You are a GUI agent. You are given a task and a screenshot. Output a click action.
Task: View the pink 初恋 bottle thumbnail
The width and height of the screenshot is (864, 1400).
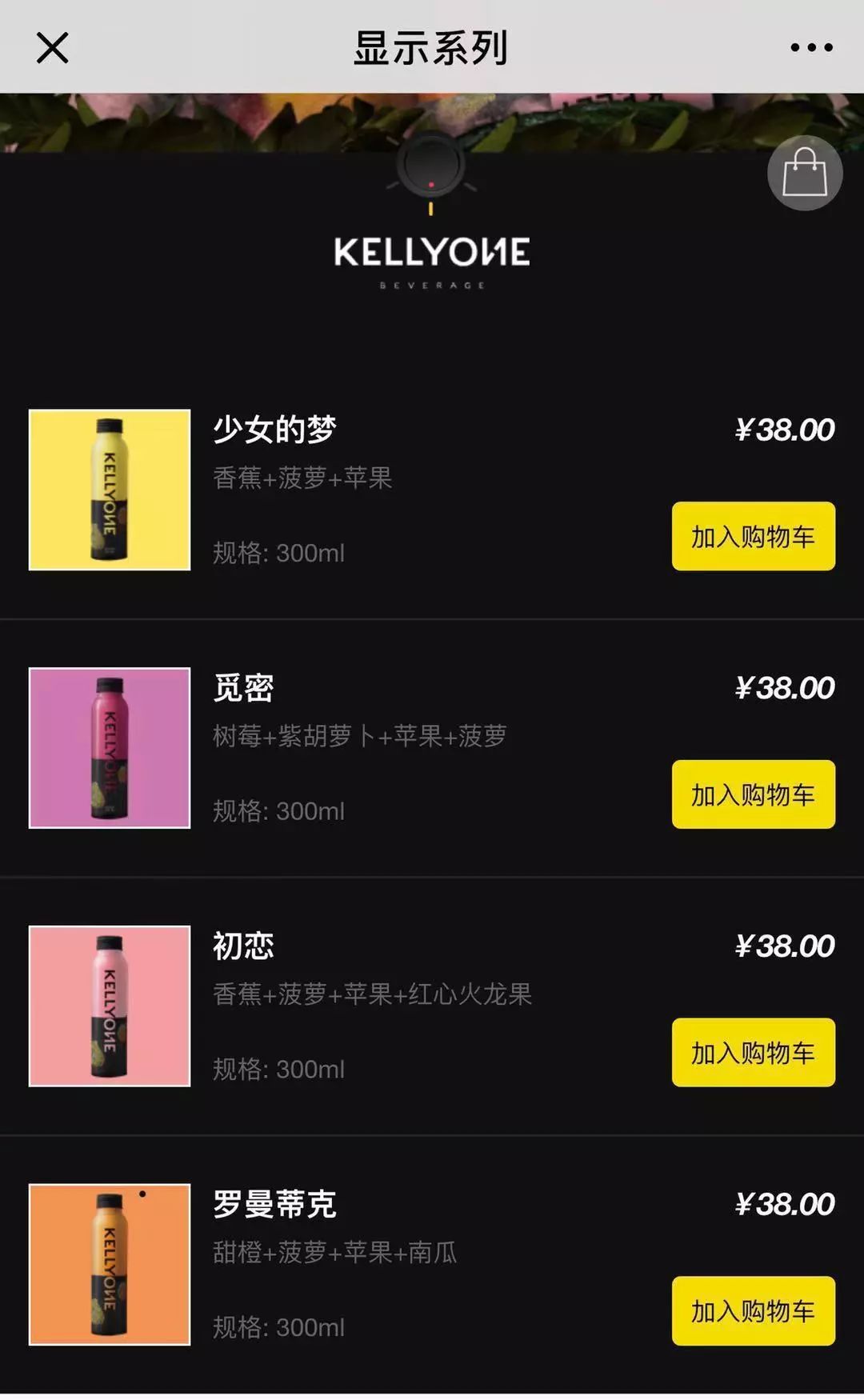tap(109, 1004)
